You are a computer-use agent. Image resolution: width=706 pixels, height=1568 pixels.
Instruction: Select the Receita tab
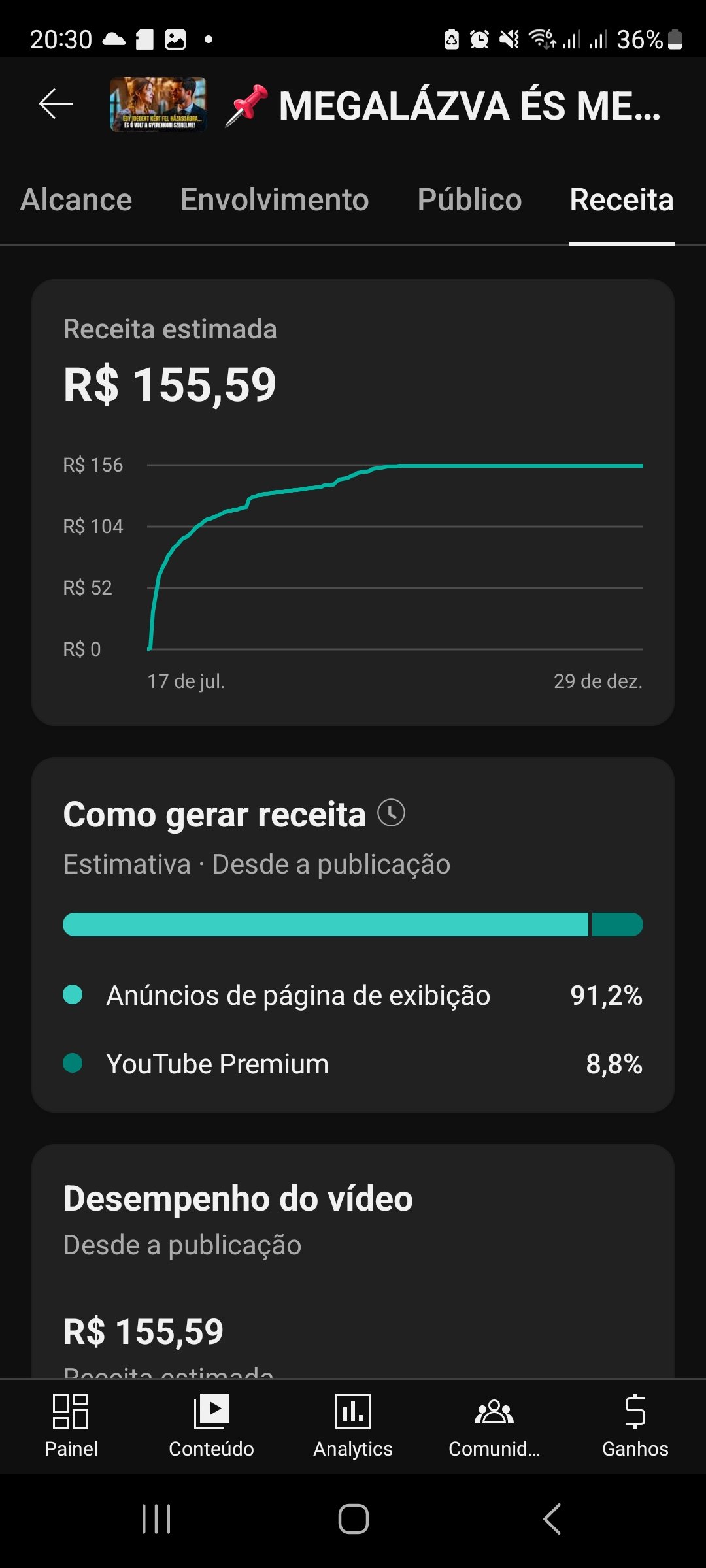621,200
